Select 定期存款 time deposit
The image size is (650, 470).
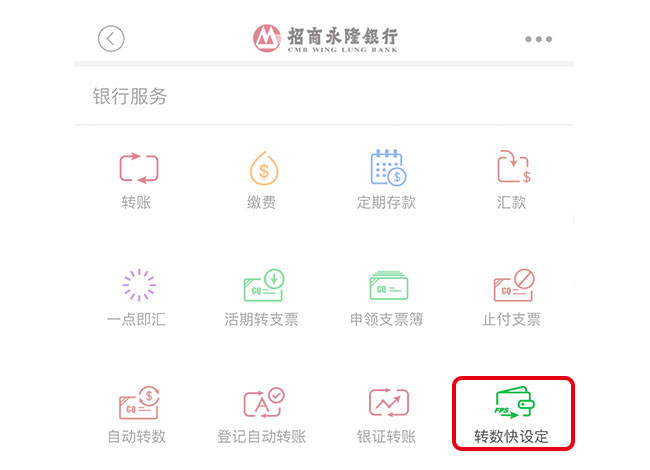(x=386, y=180)
